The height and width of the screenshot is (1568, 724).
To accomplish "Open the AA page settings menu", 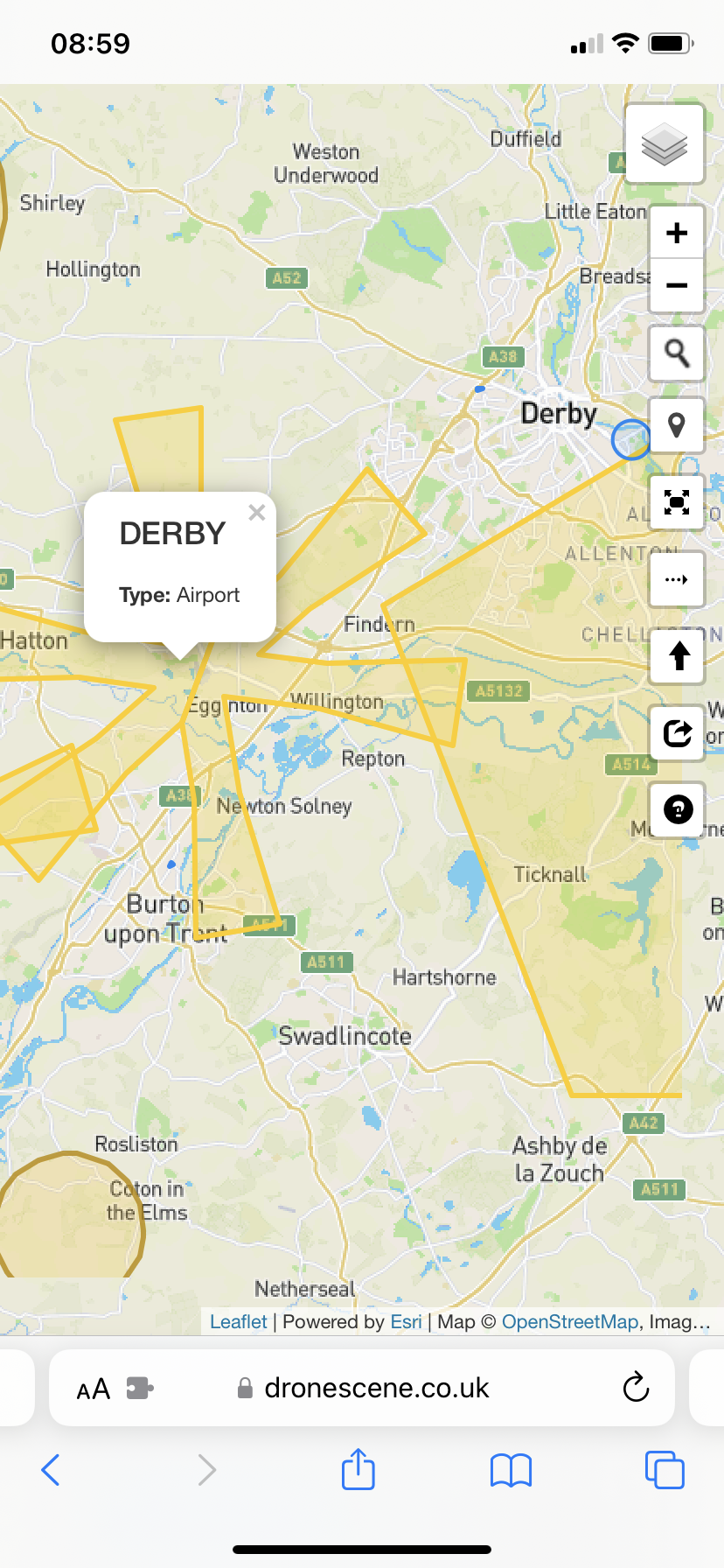I will [94, 1389].
